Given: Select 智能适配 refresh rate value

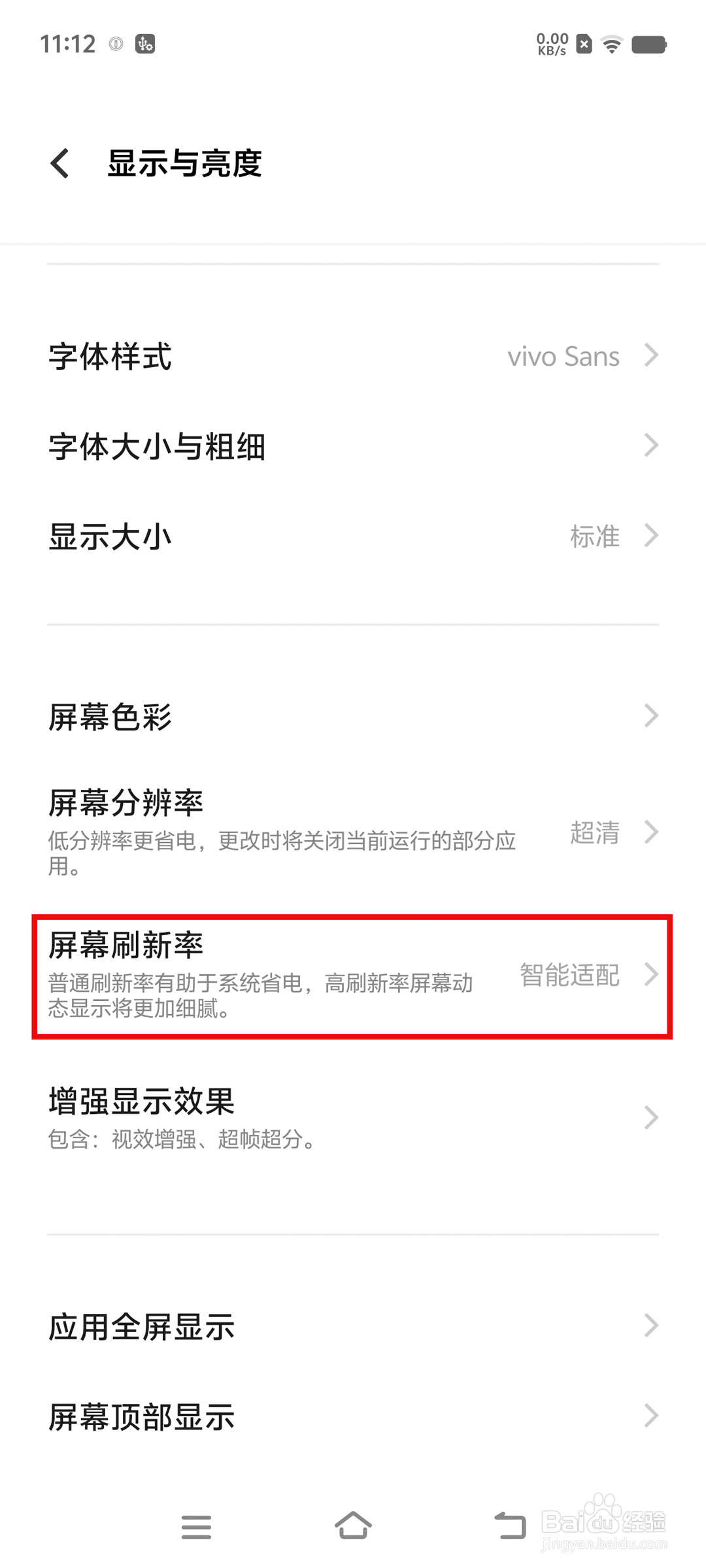Looking at the screenshot, I should click(x=570, y=976).
